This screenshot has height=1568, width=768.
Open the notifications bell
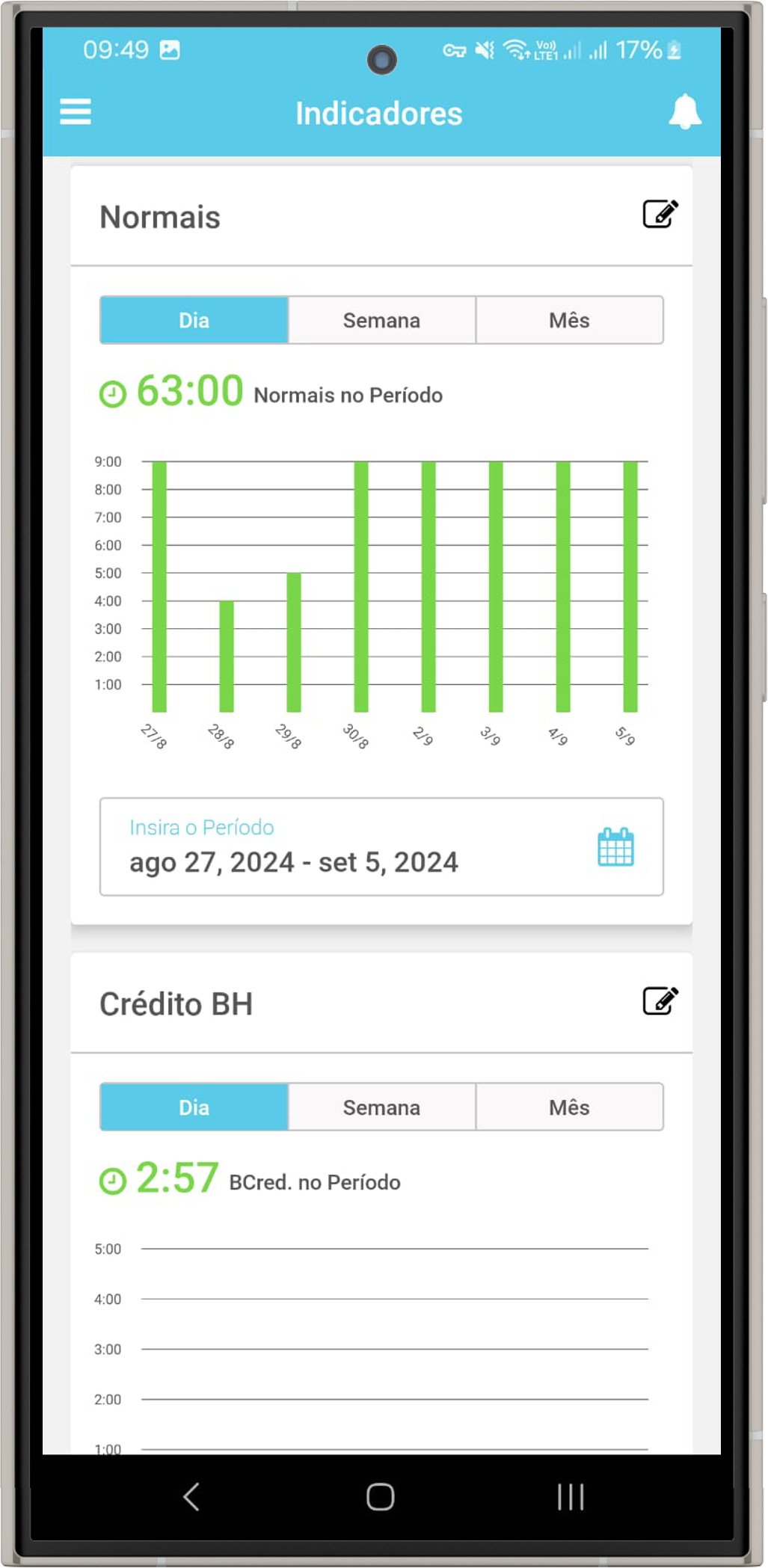[x=684, y=112]
